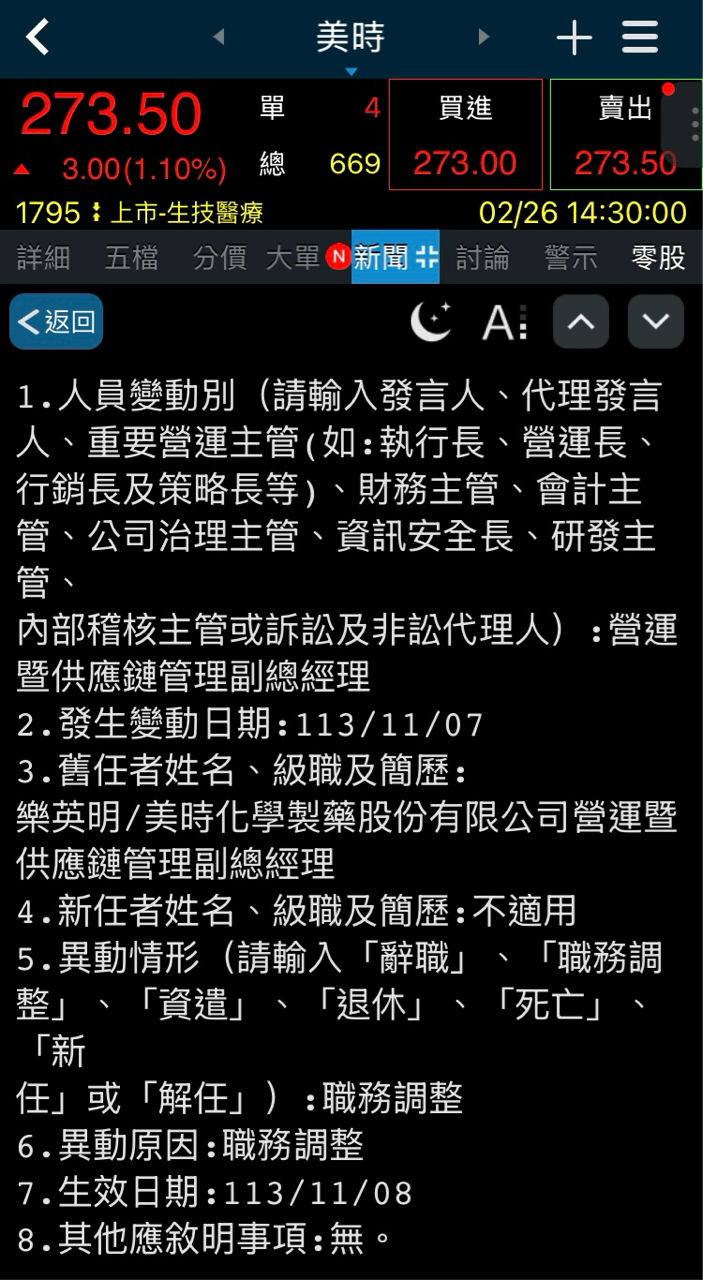The height and width of the screenshot is (1280, 703).
Task: Switch to the previous stock
Action: click(218, 38)
